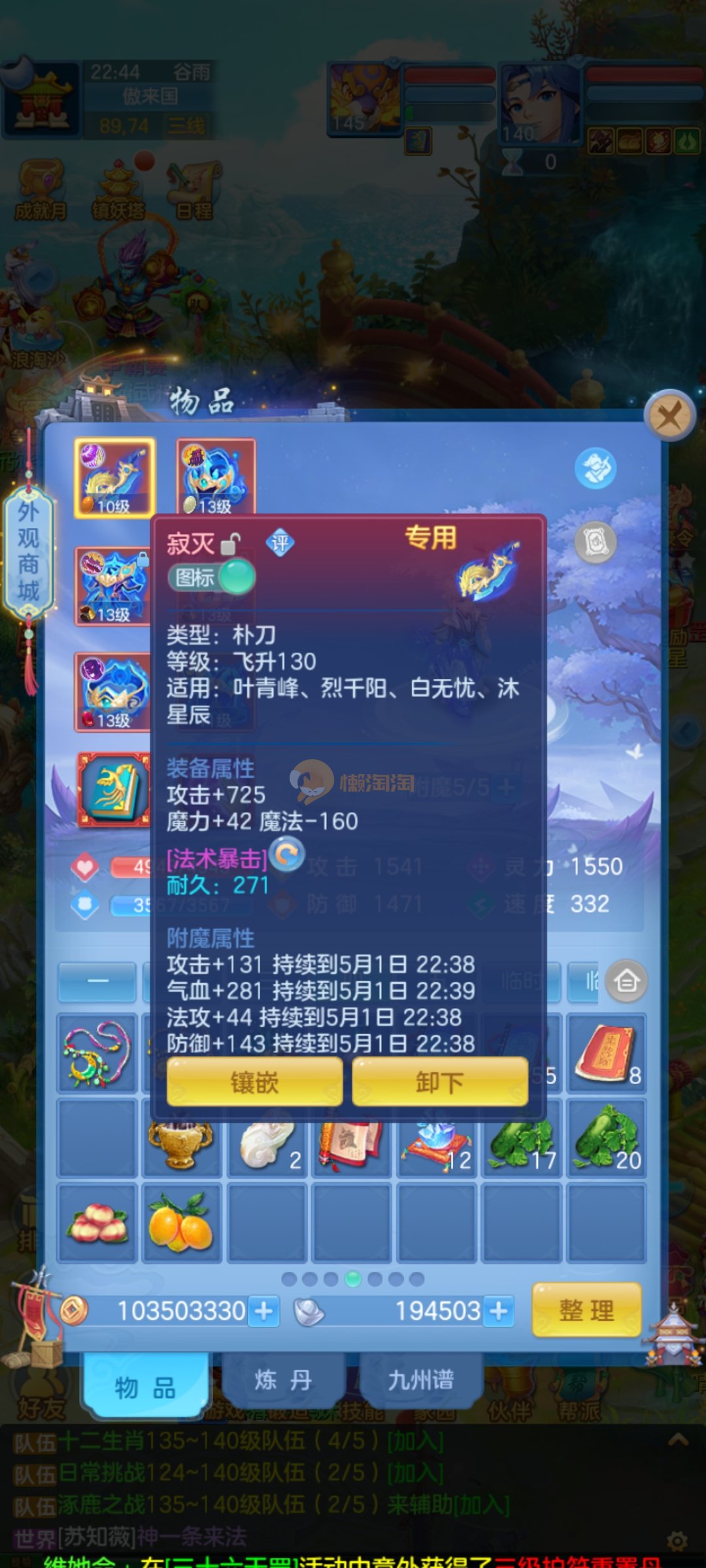Tap 整理 to sort the inventory
This screenshot has height=1568, width=706.
[x=586, y=1310]
